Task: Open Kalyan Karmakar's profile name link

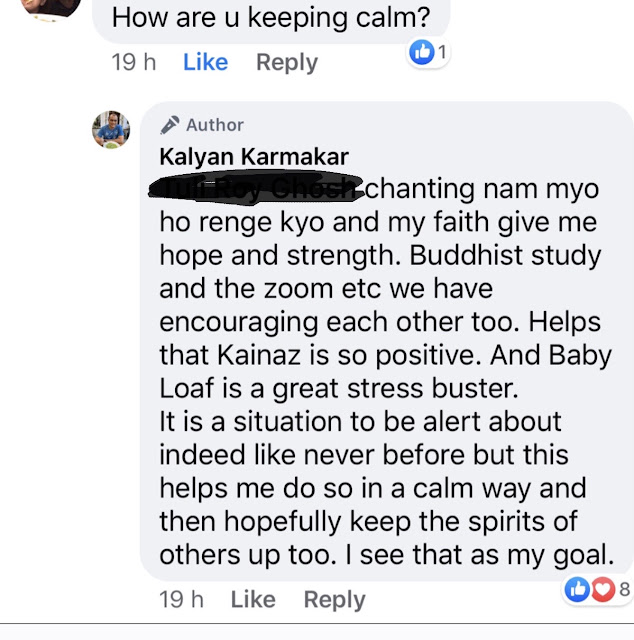Action: click(254, 157)
